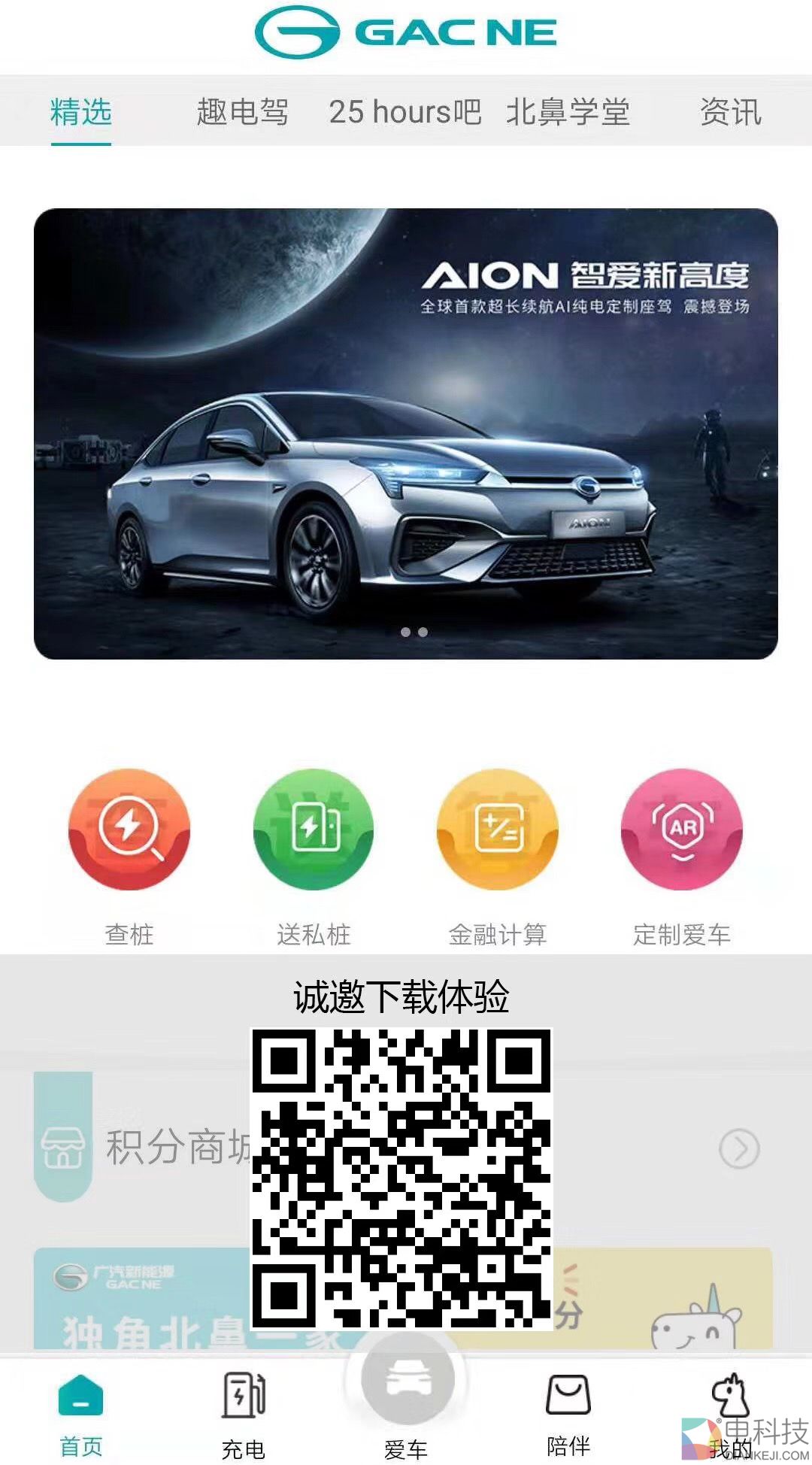Go to the 资讯 tab
Image resolution: width=812 pixels, height=1465 pixels.
[731, 112]
